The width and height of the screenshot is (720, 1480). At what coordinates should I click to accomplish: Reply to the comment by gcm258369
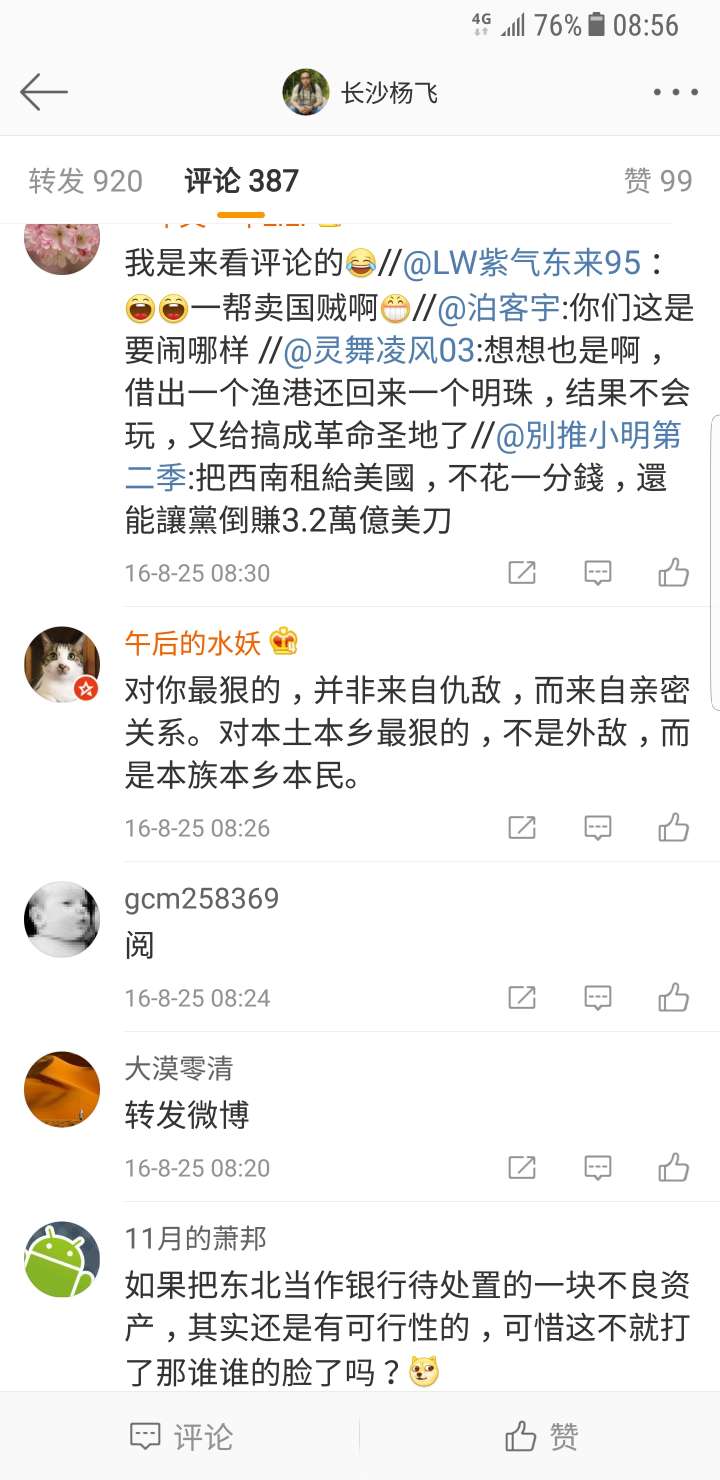pos(597,998)
